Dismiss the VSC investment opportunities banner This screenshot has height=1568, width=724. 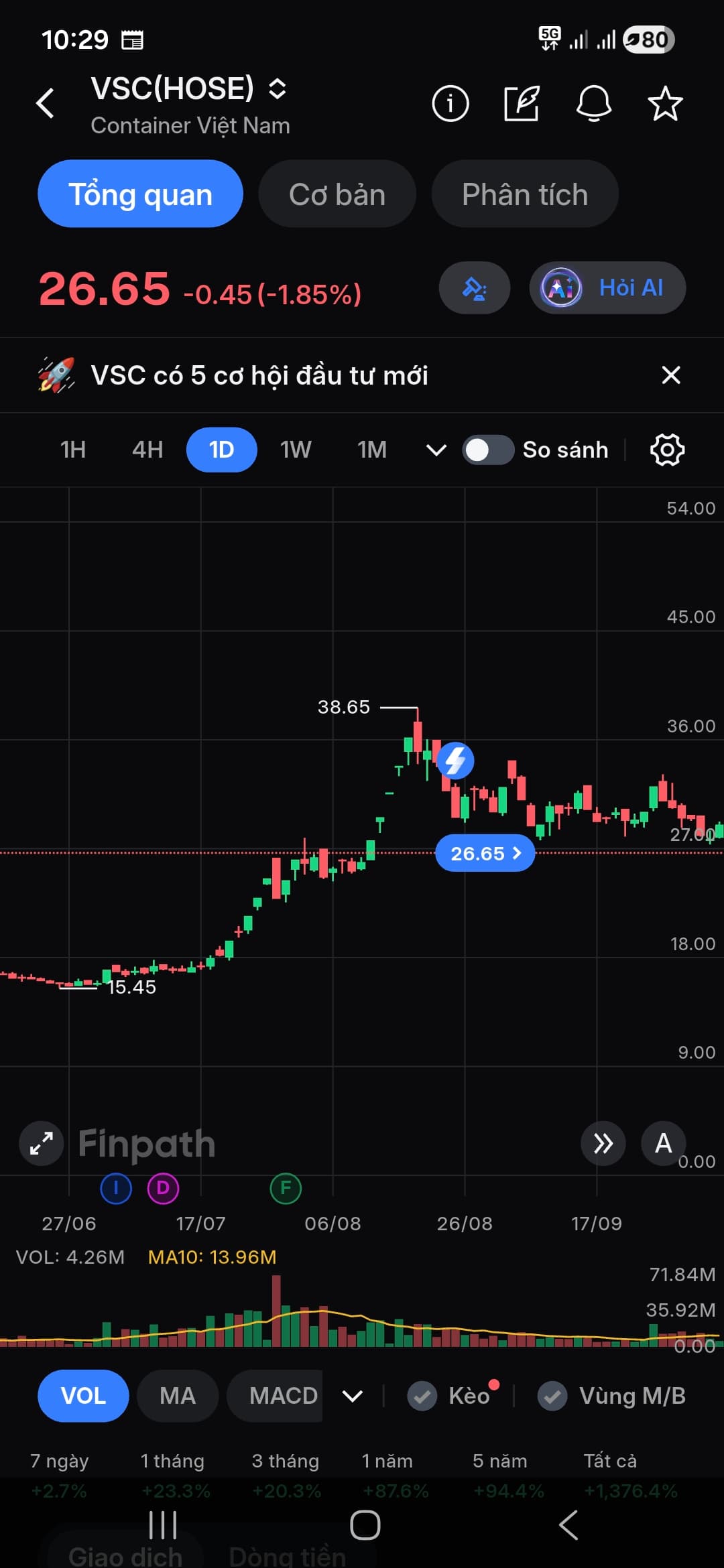tap(671, 375)
